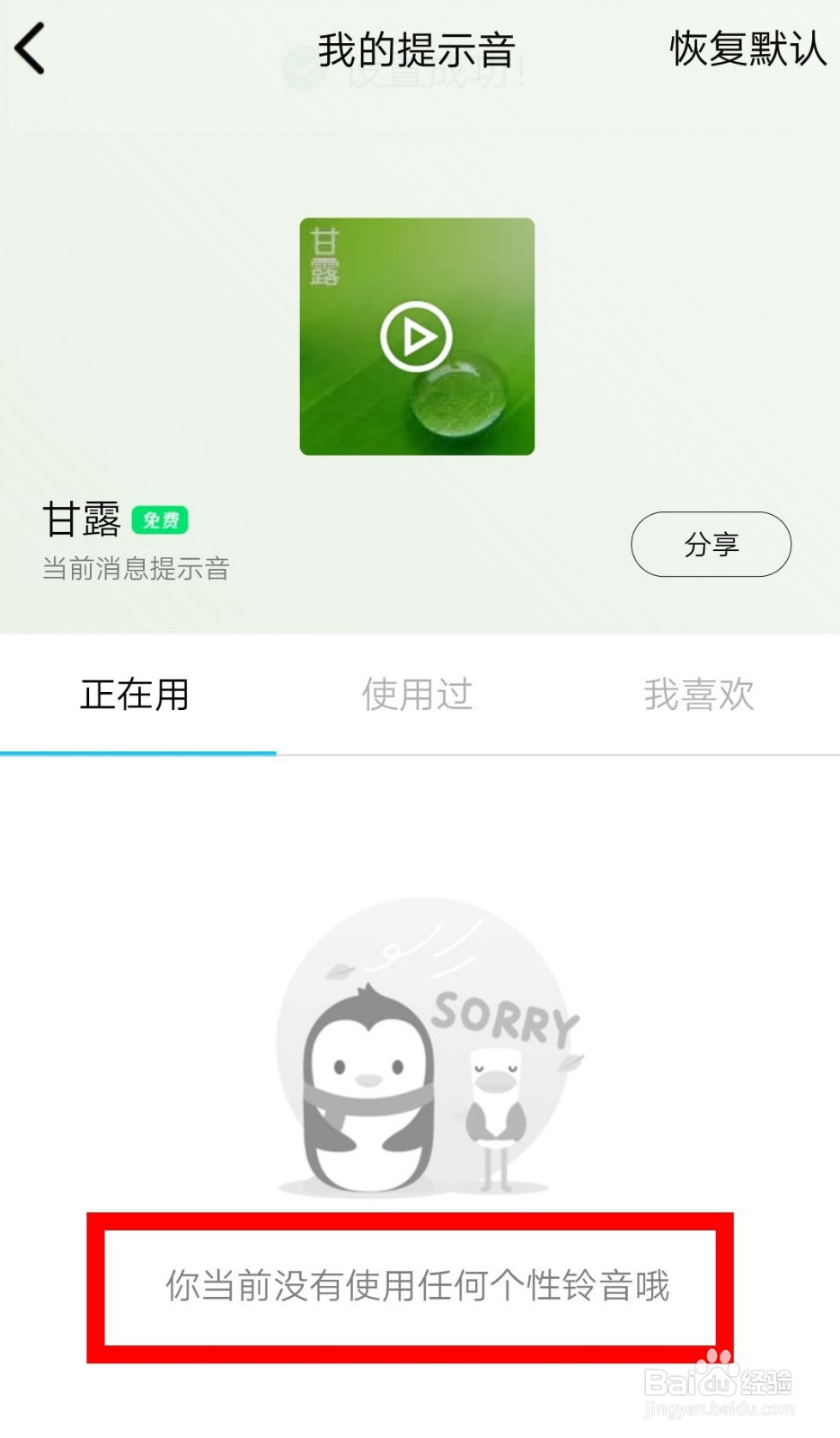Click the 我的提示音 title
The image size is (840, 1438).
pyautogui.click(x=419, y=52)
